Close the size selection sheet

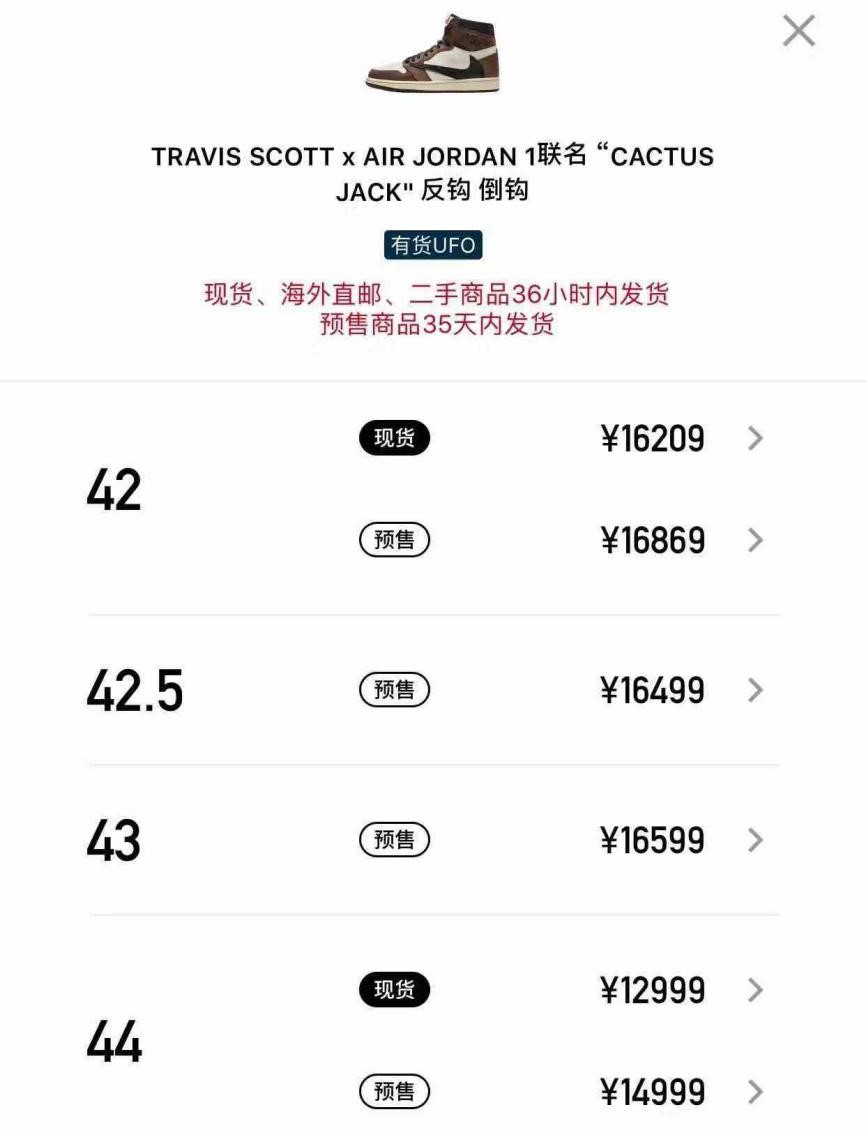pyautogui.click(x=798, y=32)
